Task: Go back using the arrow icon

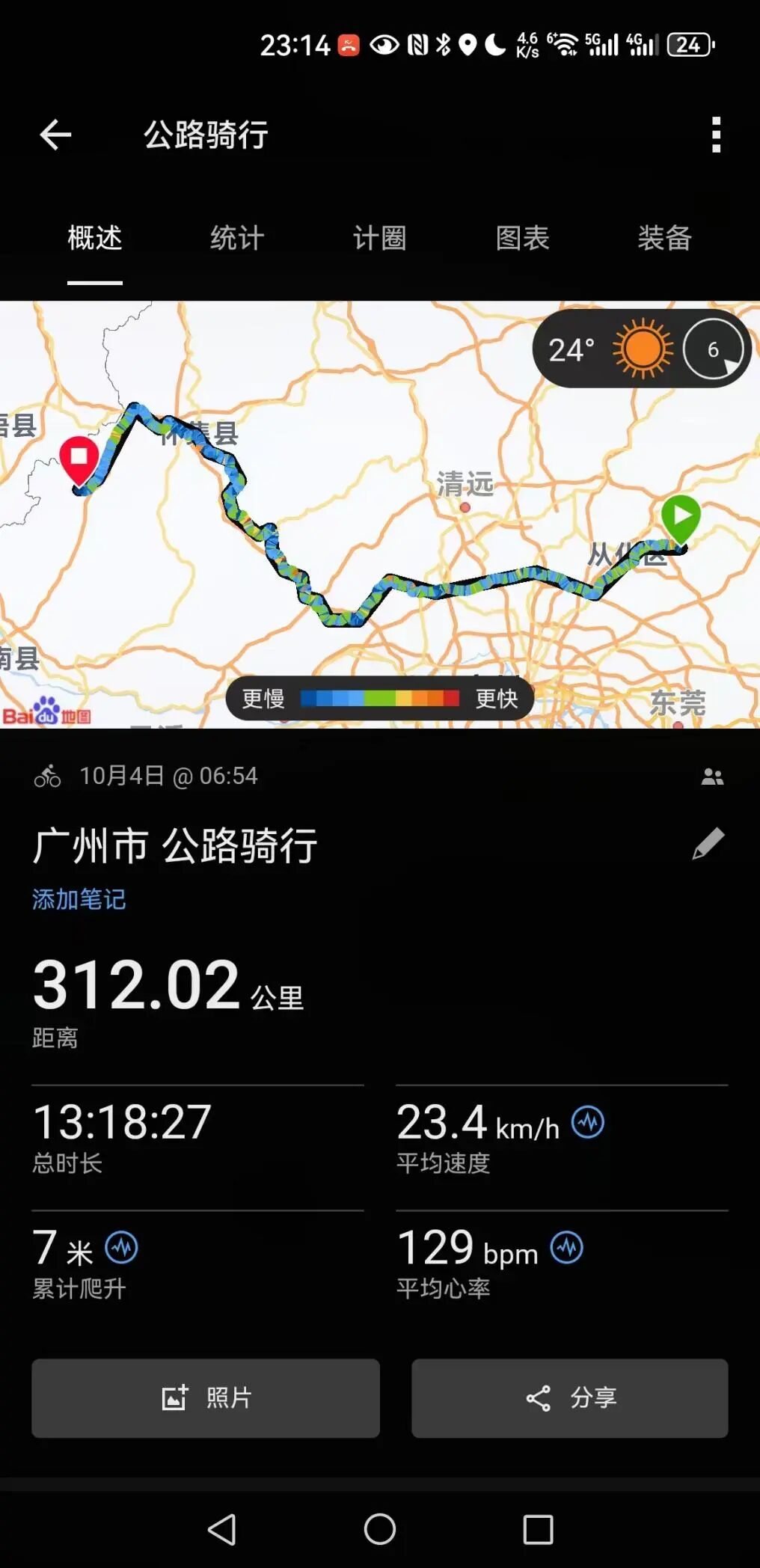Action: (x=55, y=135)
